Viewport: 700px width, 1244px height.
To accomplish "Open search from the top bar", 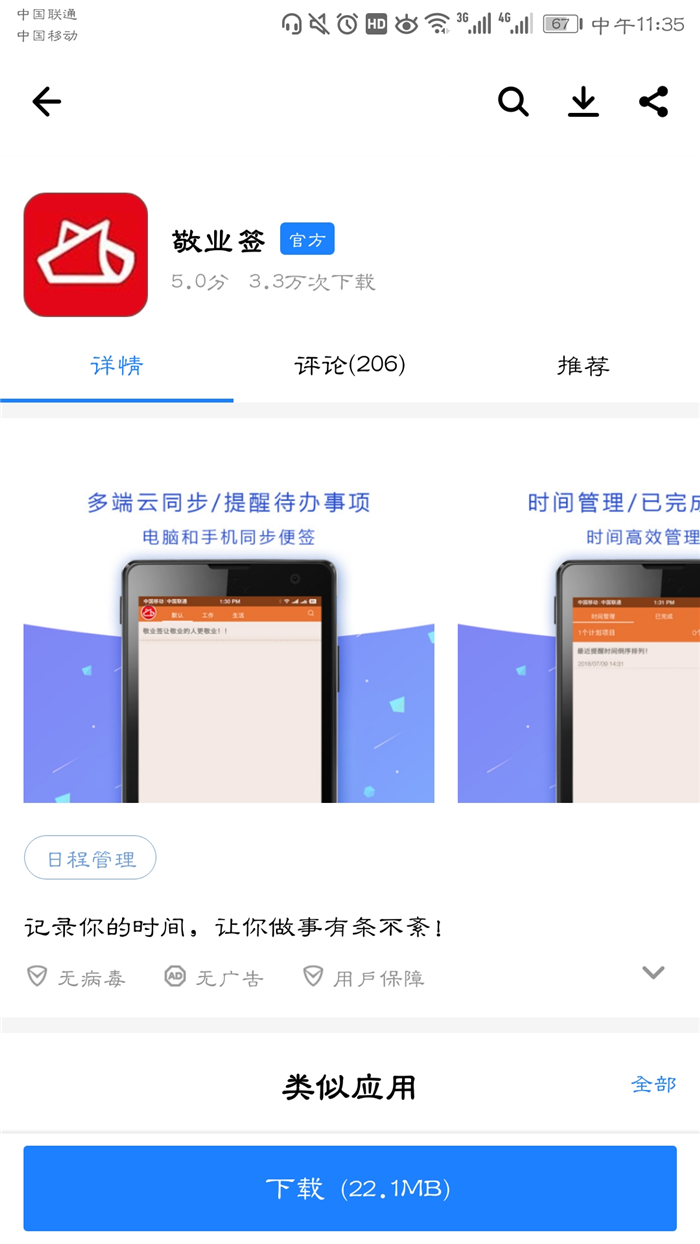I will coord(513,101).
